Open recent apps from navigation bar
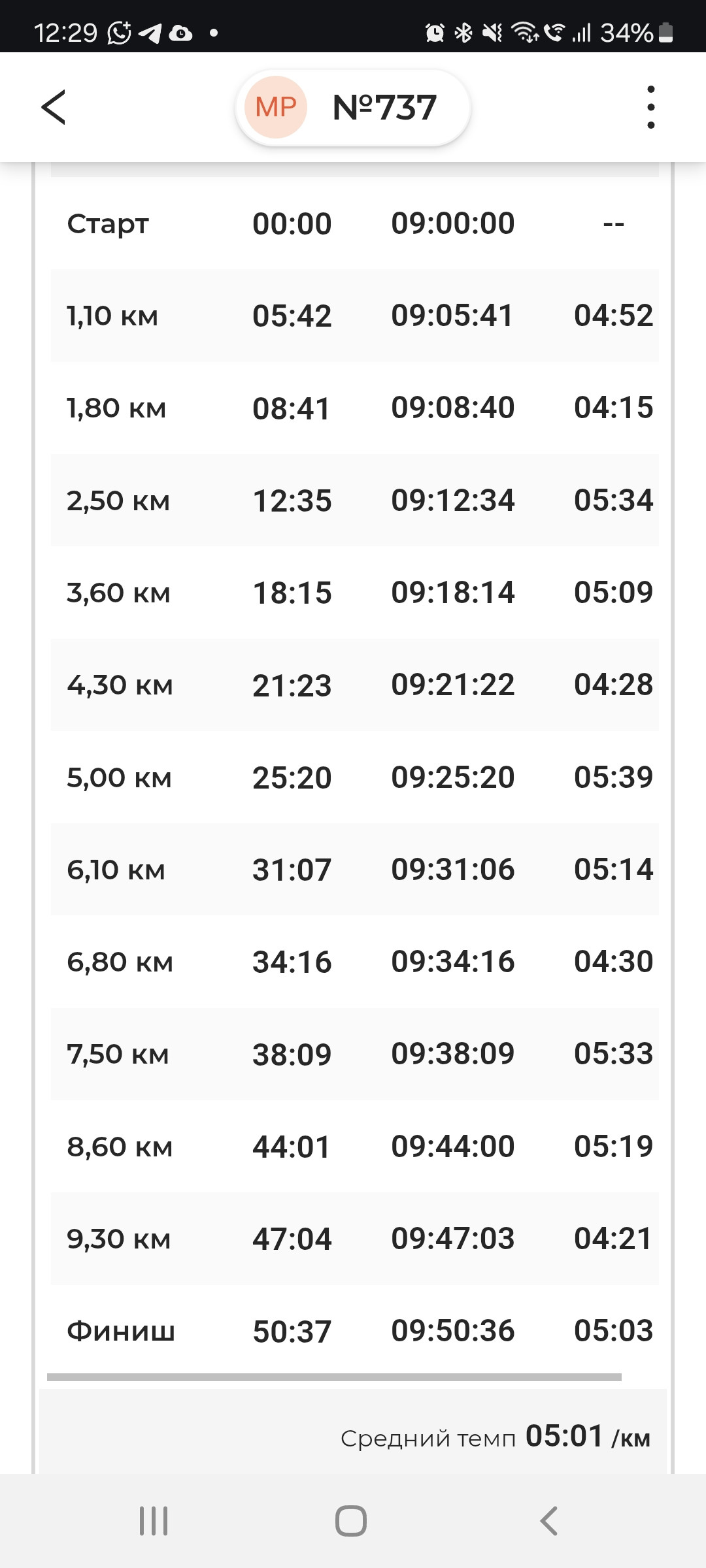The width and height of the screenshot is (706, 1568). [154, 1521]
